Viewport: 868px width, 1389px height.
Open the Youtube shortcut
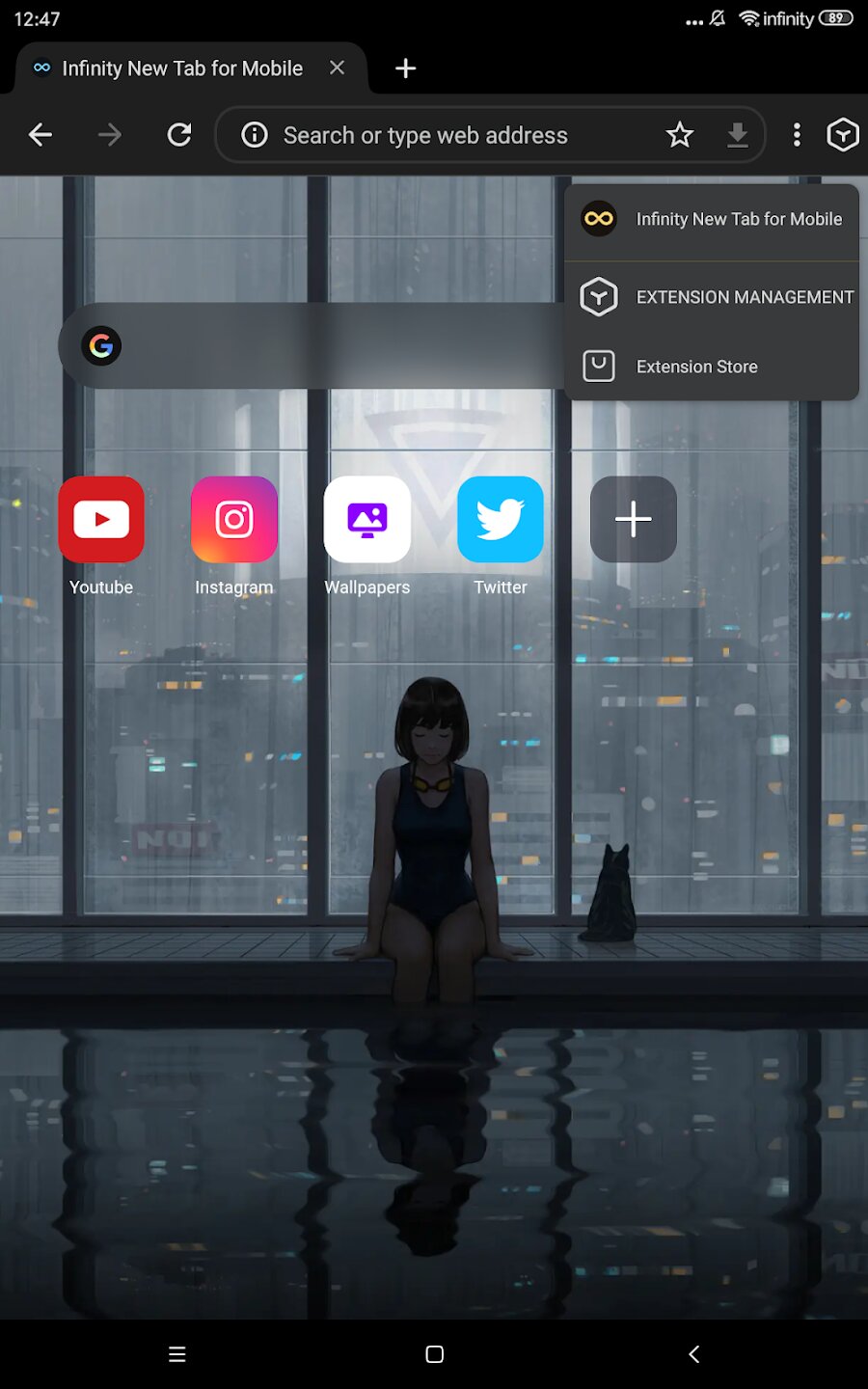pos(101,520)
